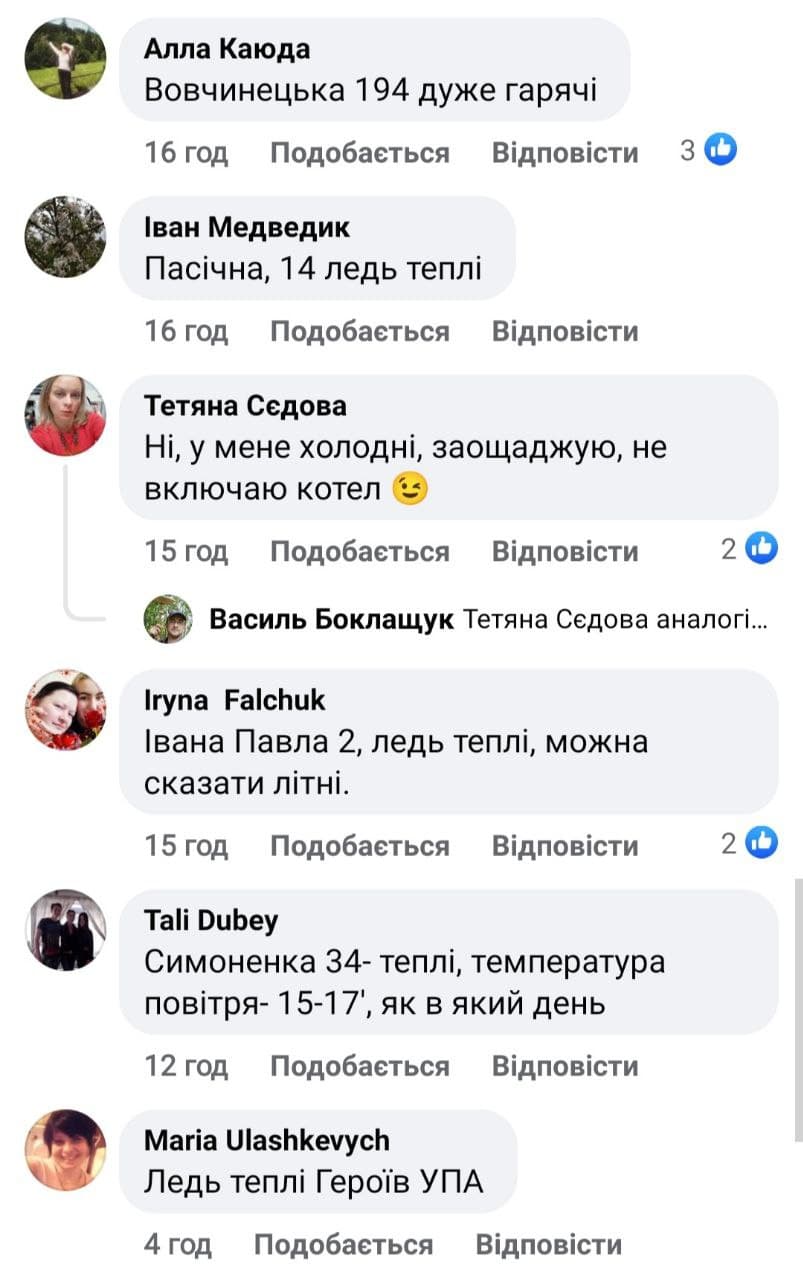Open Тетяна Сєдова's profile avatar
This screenshot has height=1280, width=803.
coord(65,416)
